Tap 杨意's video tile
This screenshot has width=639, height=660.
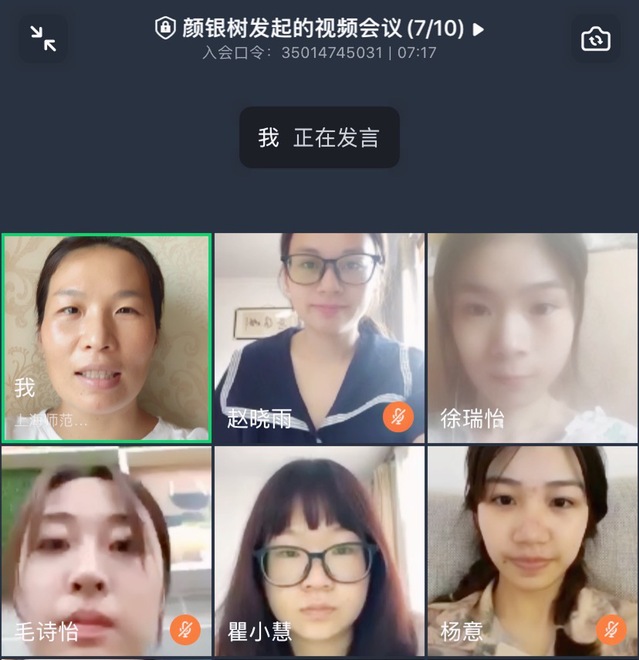532,551
